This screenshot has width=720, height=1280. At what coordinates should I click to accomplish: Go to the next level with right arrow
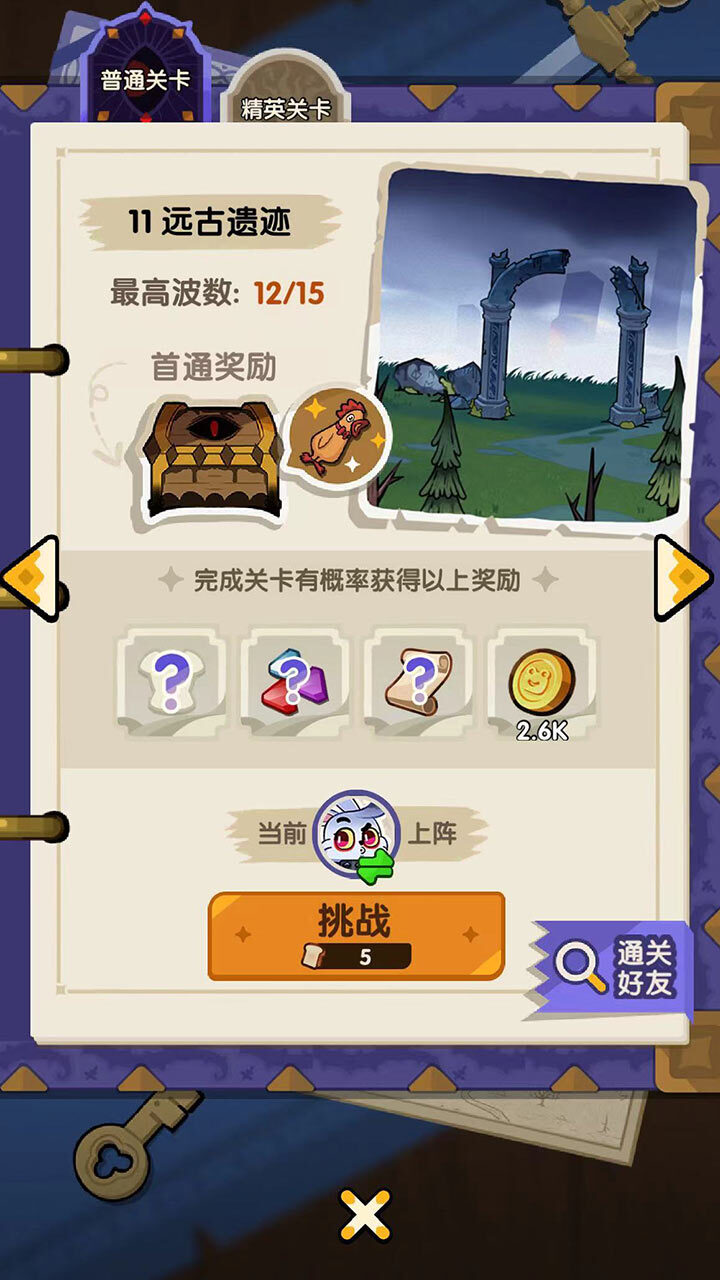(685, 577)
